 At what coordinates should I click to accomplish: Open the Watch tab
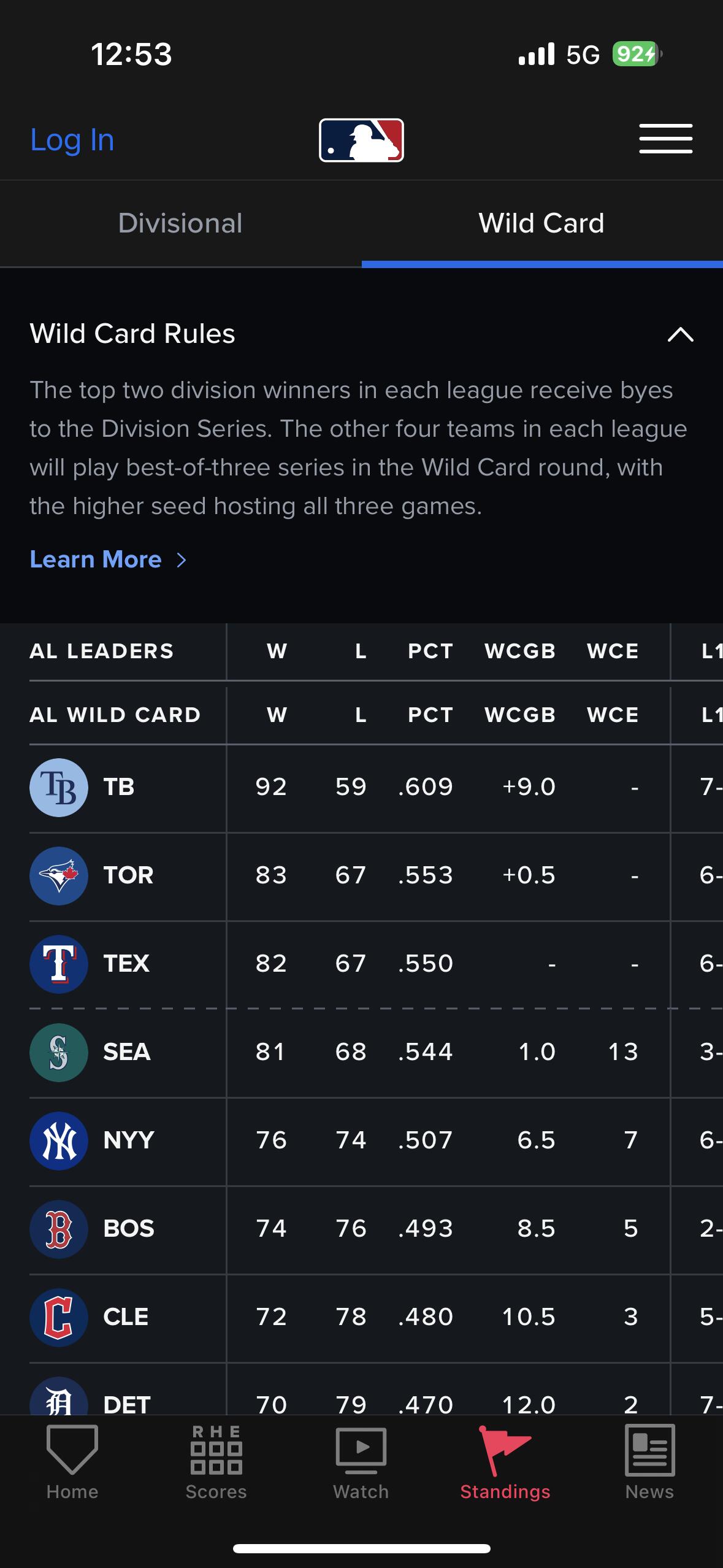click(x=361, y=1462)
